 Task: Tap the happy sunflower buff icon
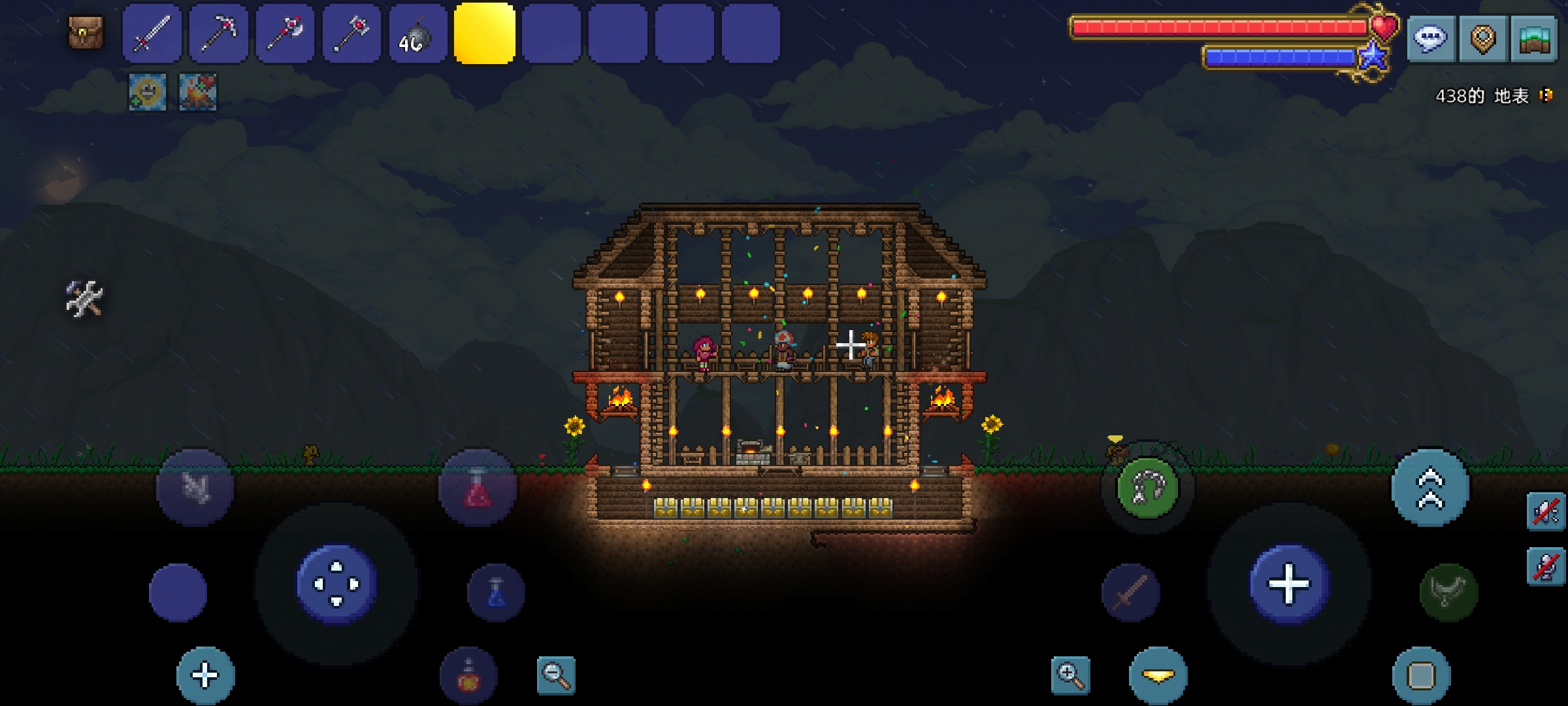coord(147,92)
